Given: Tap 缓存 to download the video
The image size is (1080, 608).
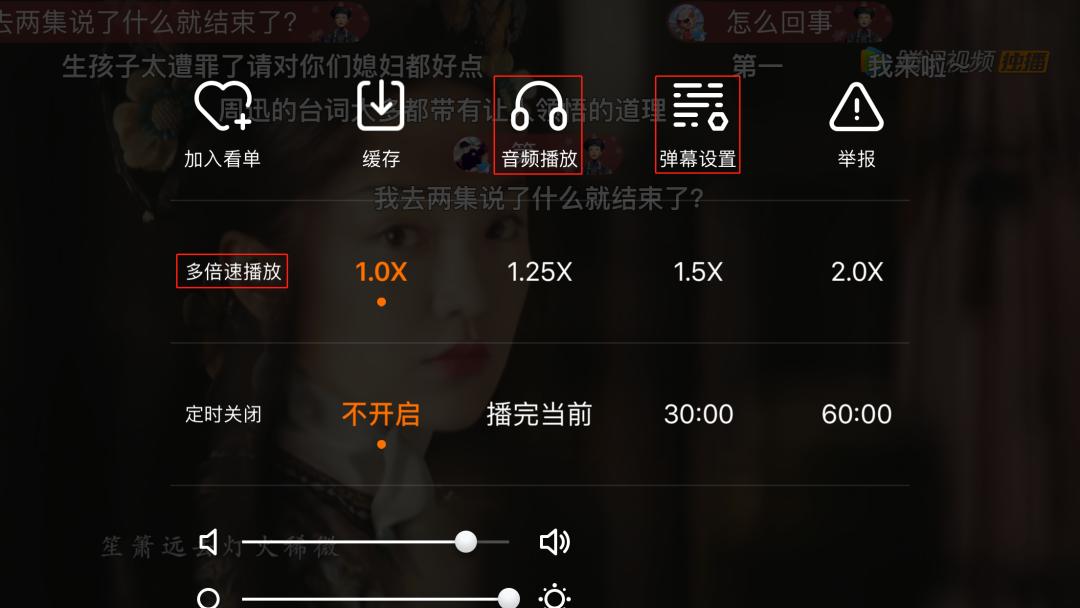Looking at the screenshot, I should pyautogui.click(x=381, y=124).
